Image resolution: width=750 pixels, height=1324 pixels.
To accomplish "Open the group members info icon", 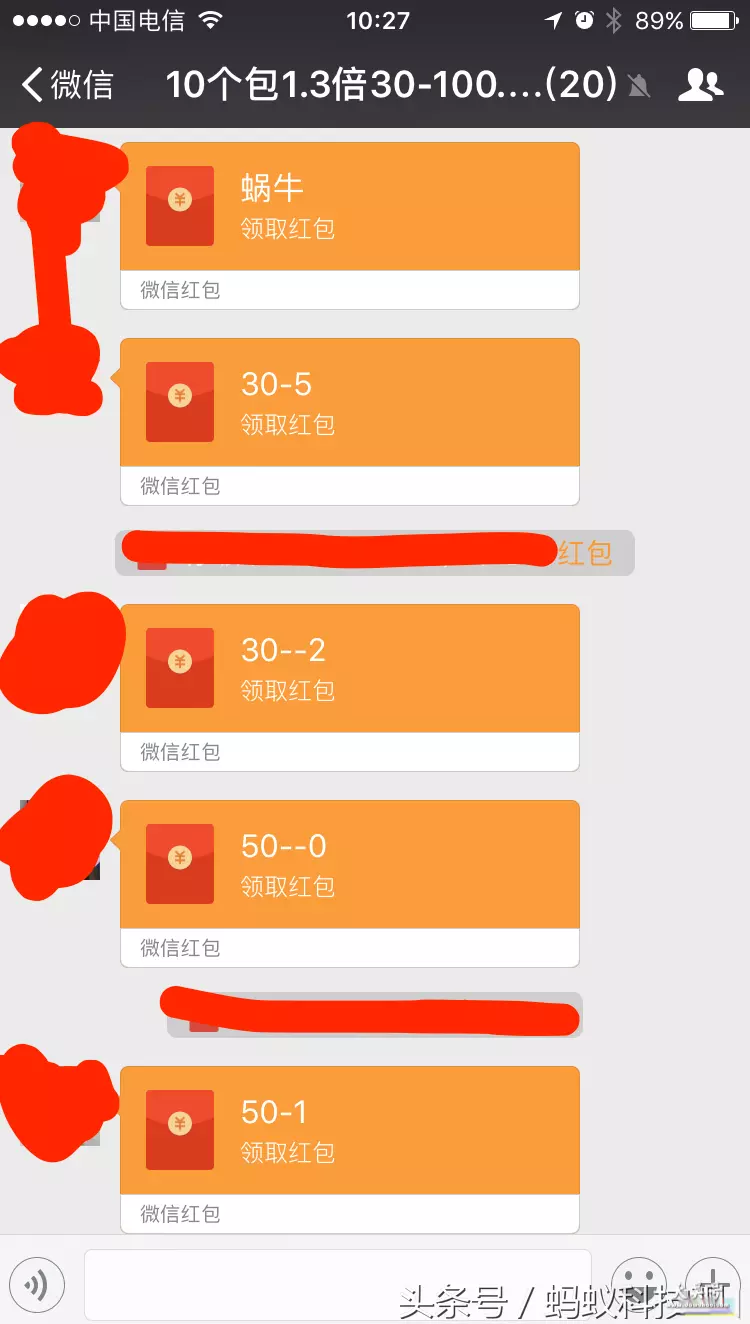I will point(700,85).
